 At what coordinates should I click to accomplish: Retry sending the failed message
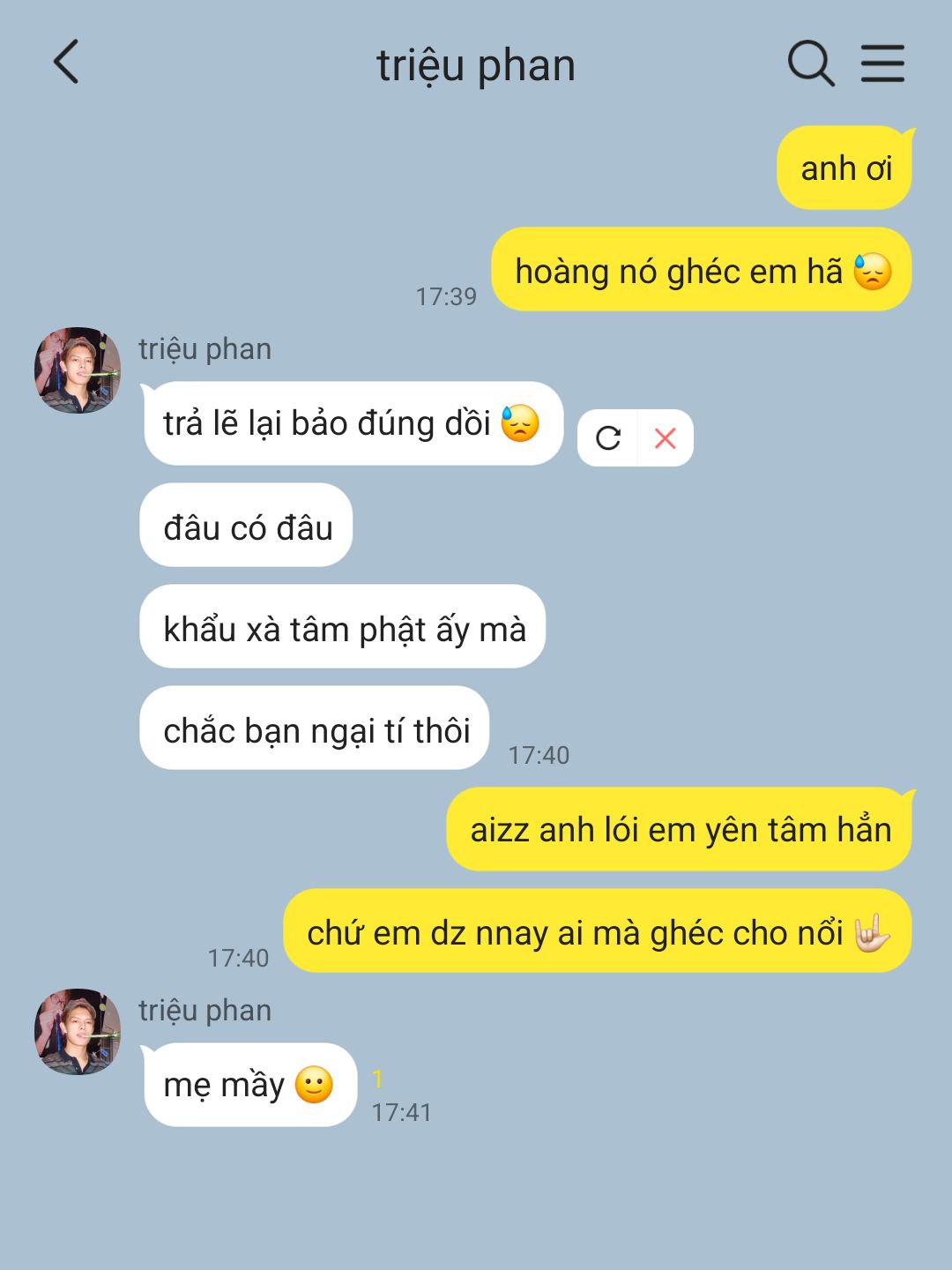tap(608, 437)
